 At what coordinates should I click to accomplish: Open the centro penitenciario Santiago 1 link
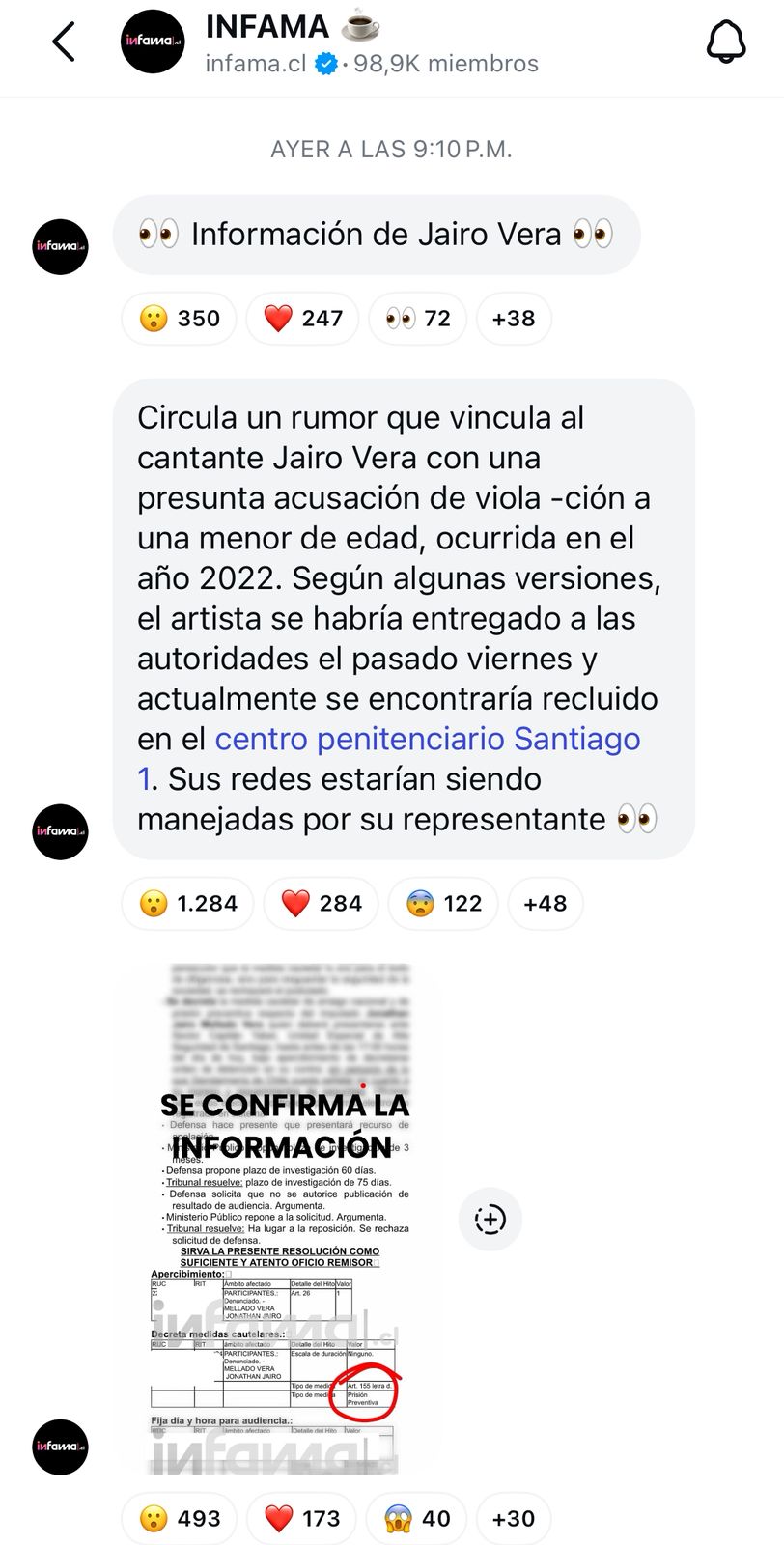coord(427,740)
